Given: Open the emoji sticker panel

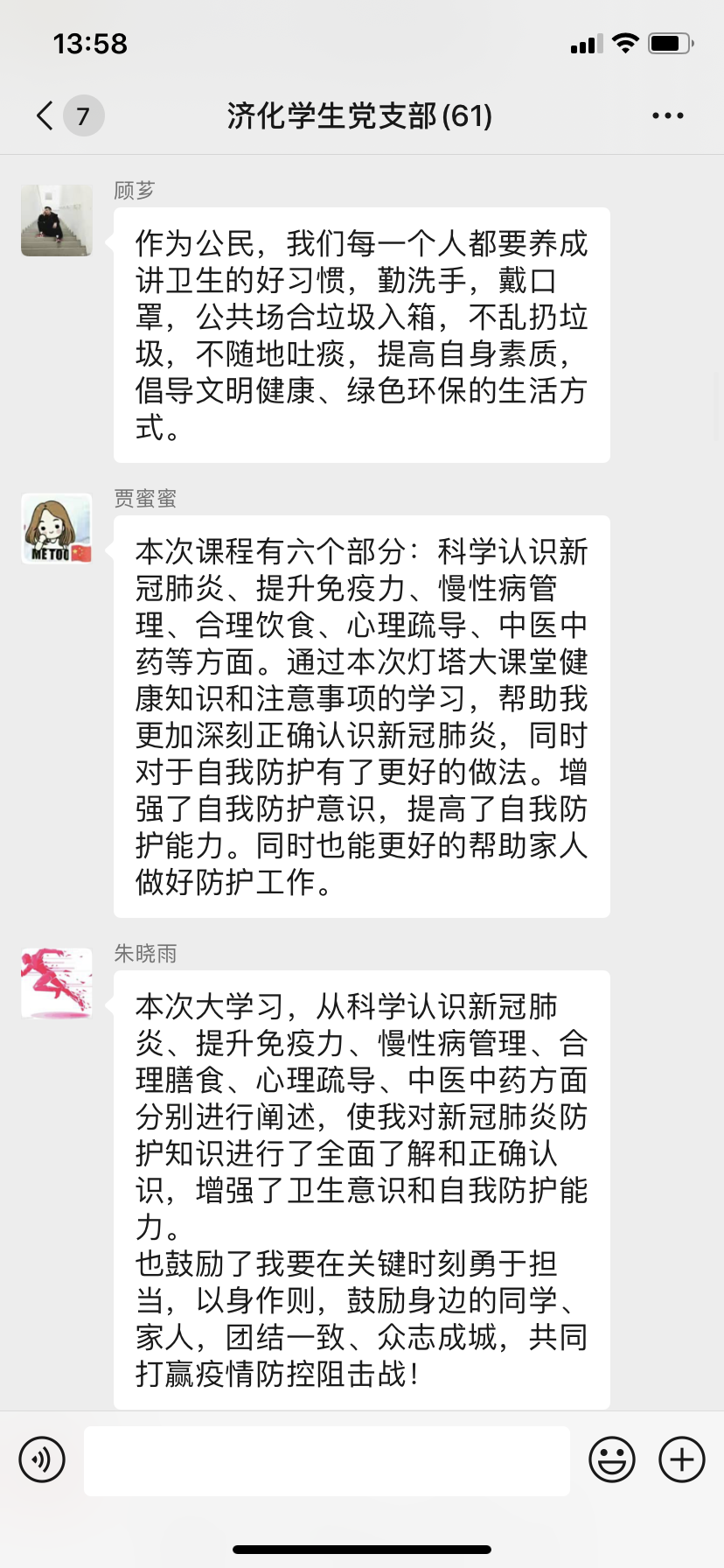Looking at the screenshot, I should pos(612,1459).
